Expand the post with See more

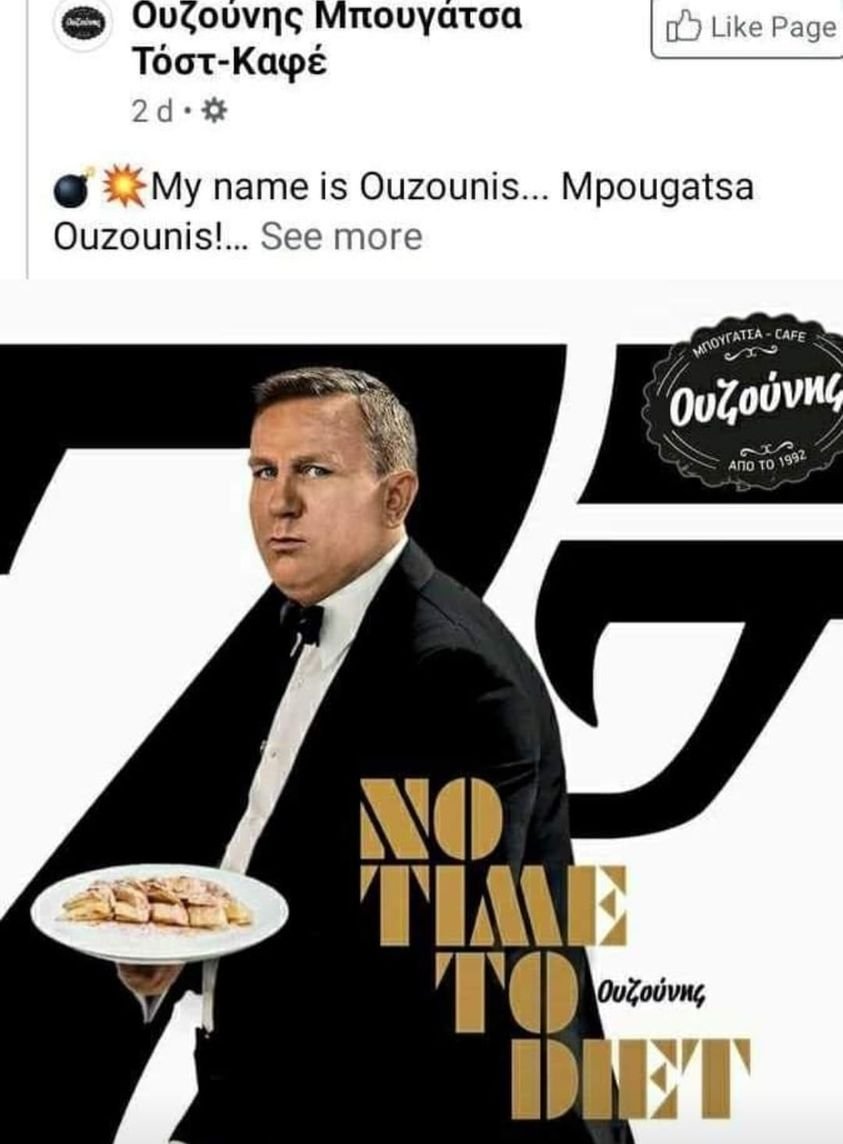pyautogui.click(x=341, y=237)
